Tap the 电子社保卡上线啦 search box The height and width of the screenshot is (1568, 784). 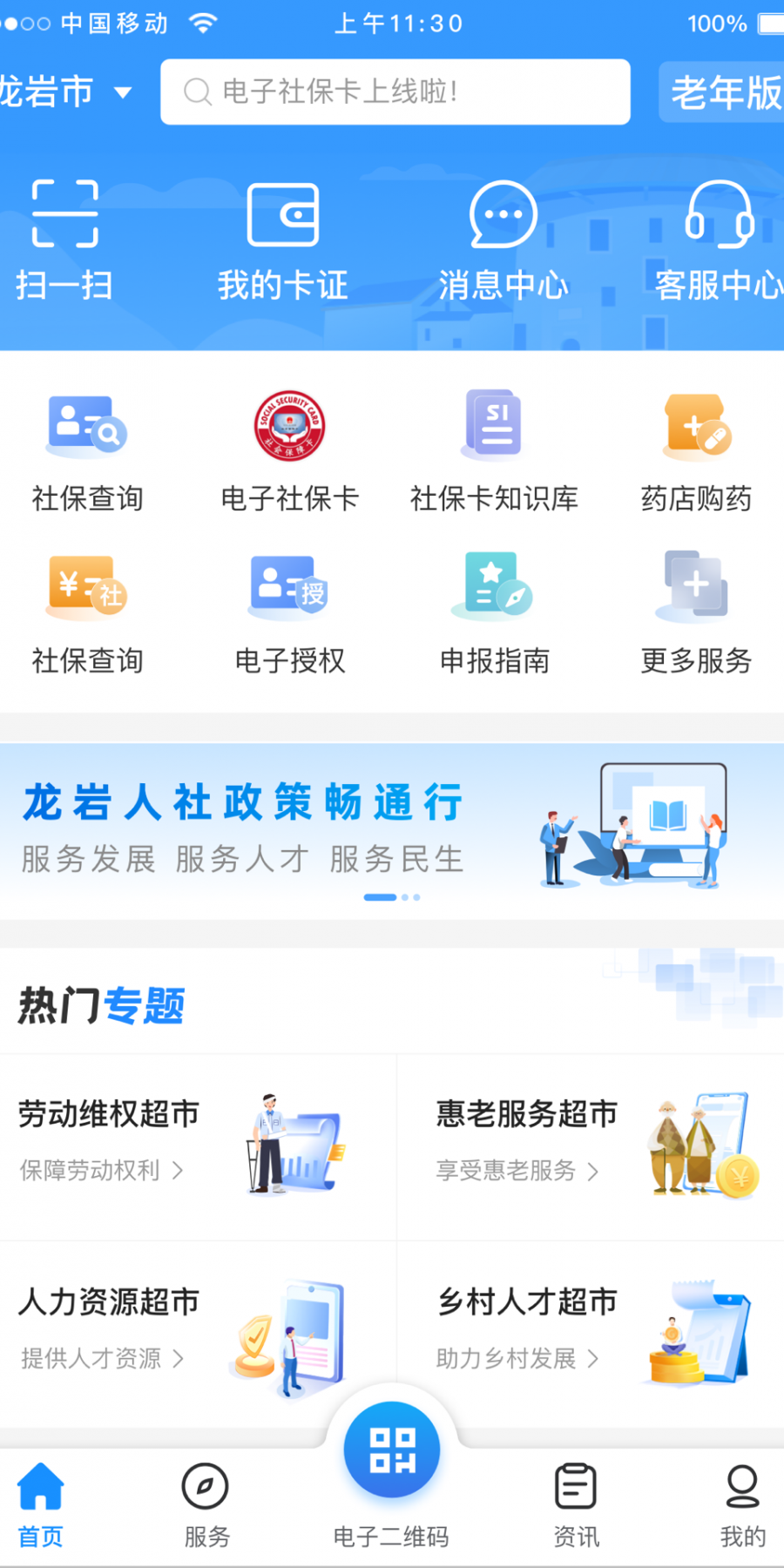pos(395,91)
